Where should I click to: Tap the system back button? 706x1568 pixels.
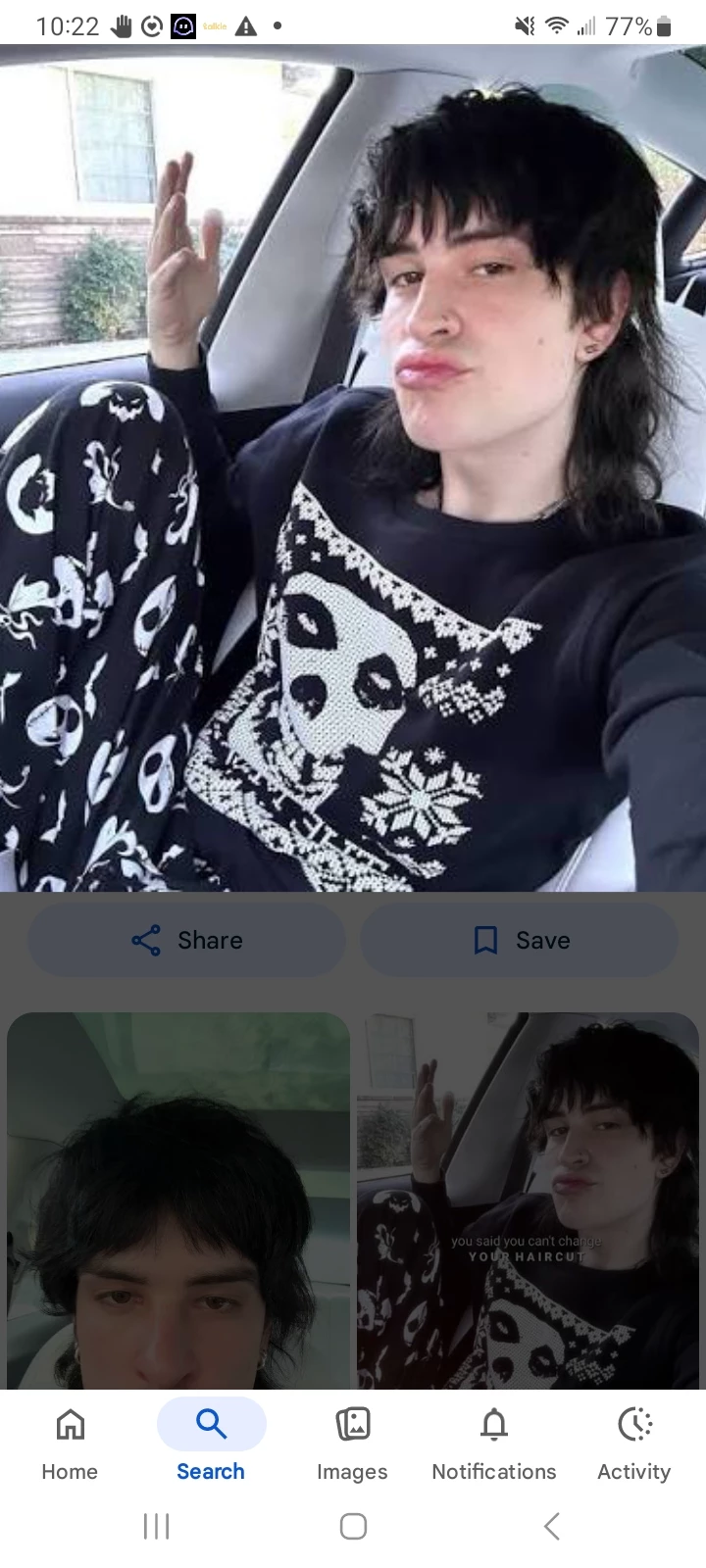point(551,1526)
